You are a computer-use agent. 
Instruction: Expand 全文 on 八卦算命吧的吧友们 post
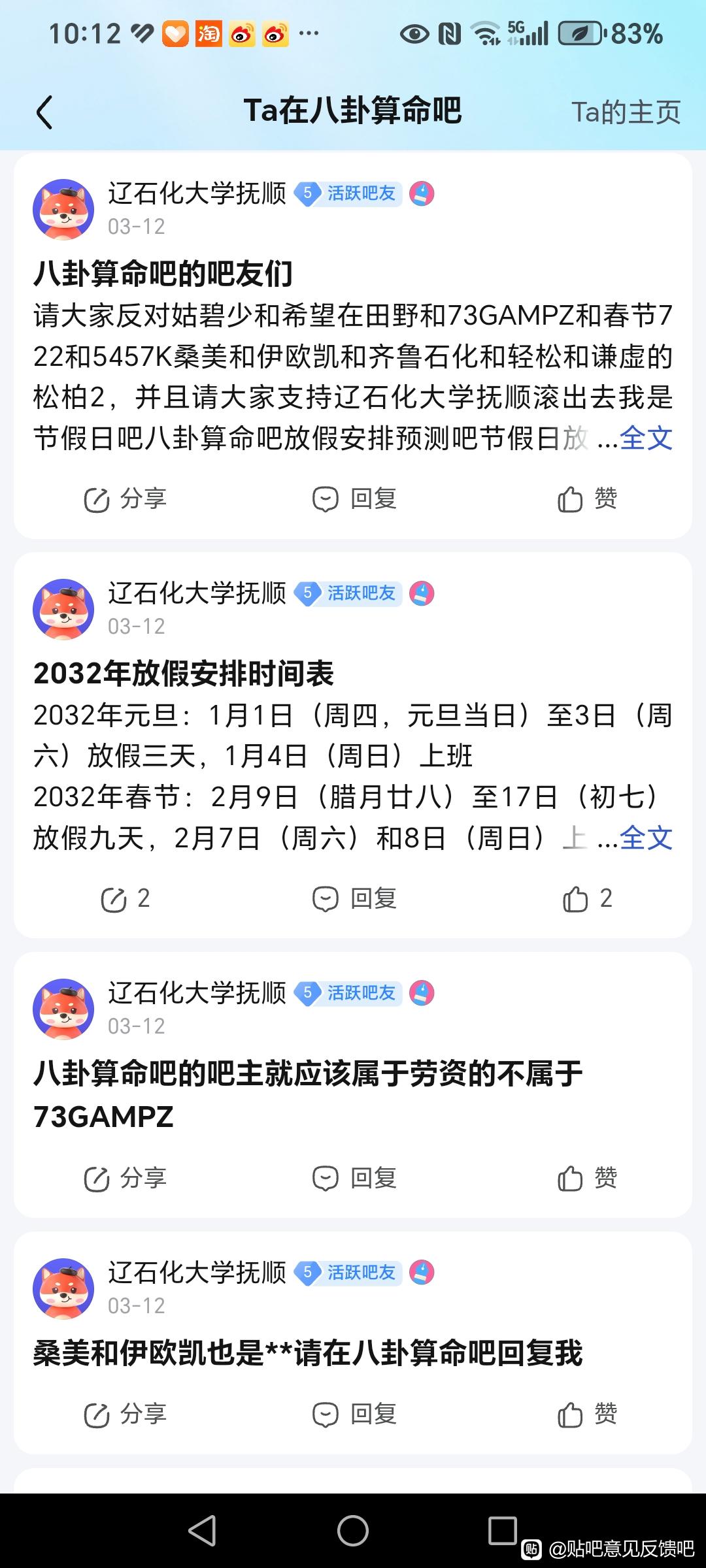(x=646, y=438)
